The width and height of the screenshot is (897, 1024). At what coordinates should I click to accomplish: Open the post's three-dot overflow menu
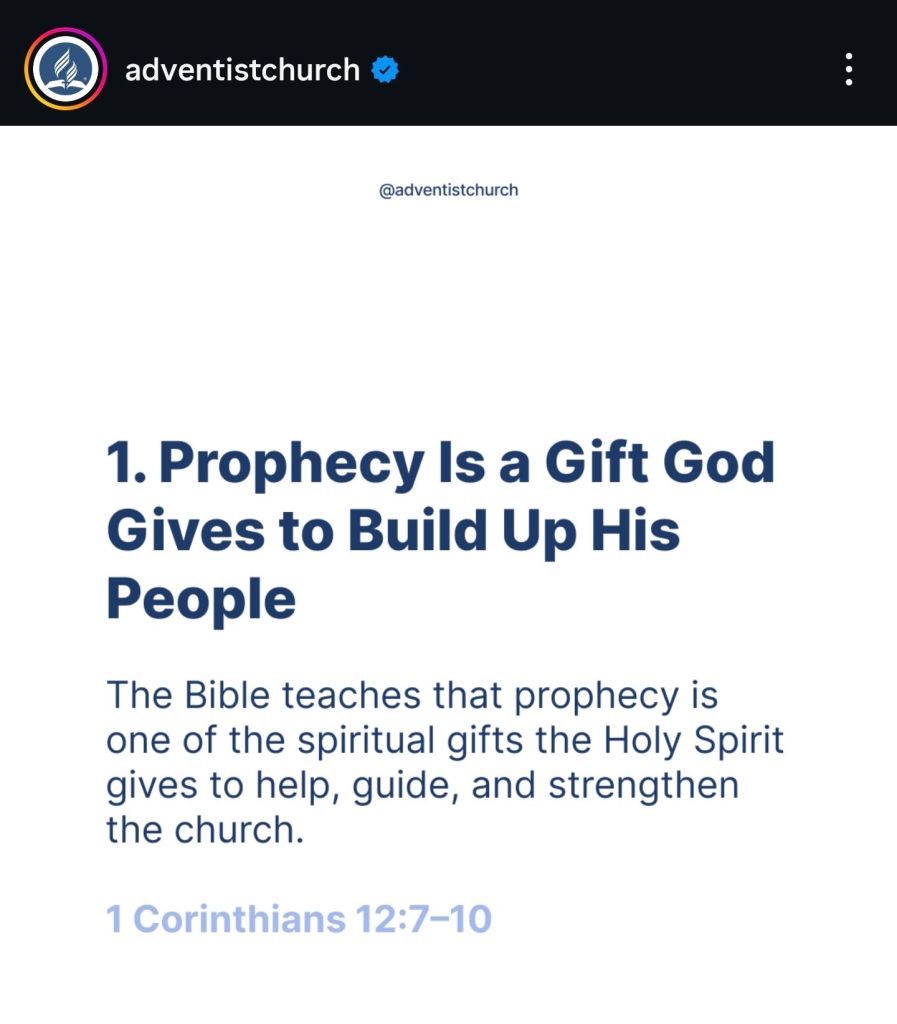(x=848, y=69)
